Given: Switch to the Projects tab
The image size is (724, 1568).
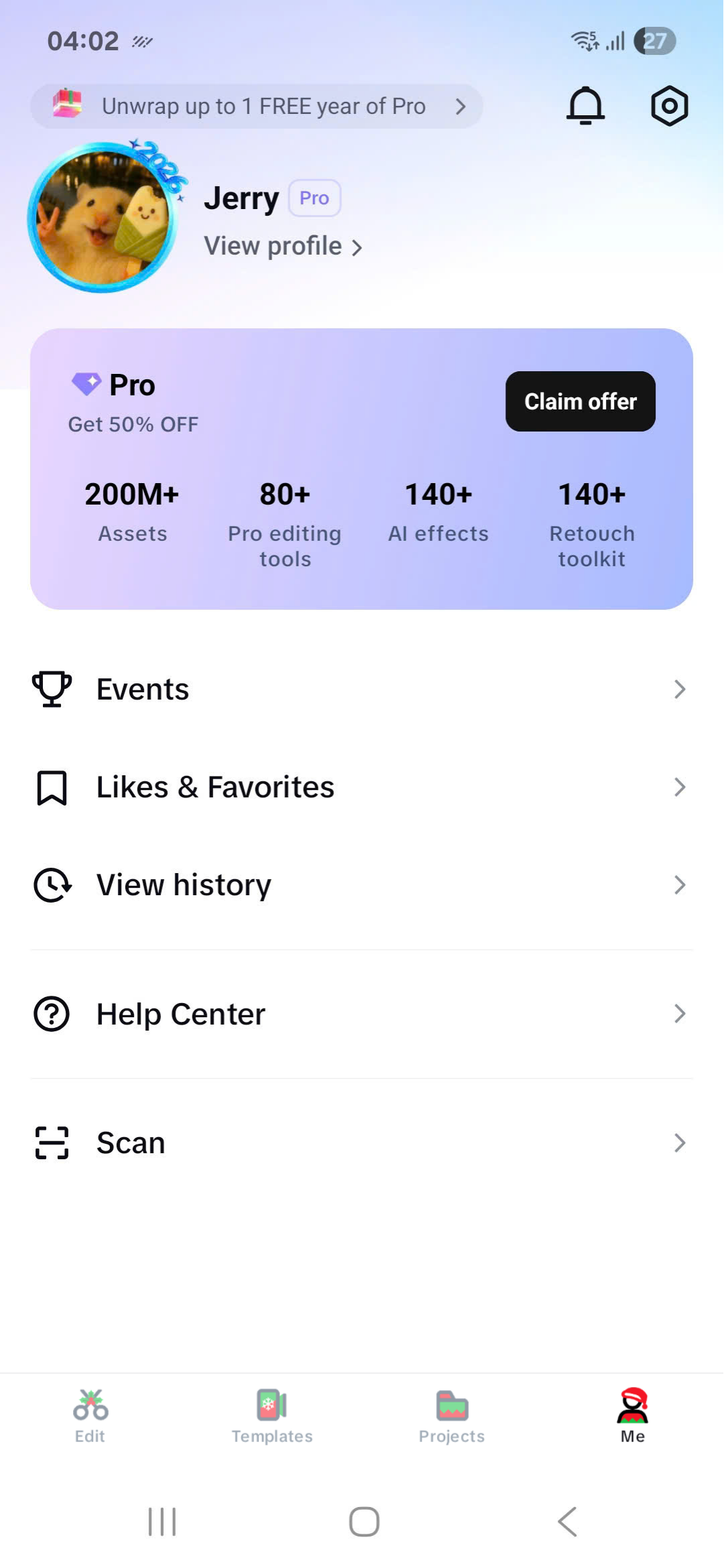Looking at the screenshot, I should (x=452, y=1415).
